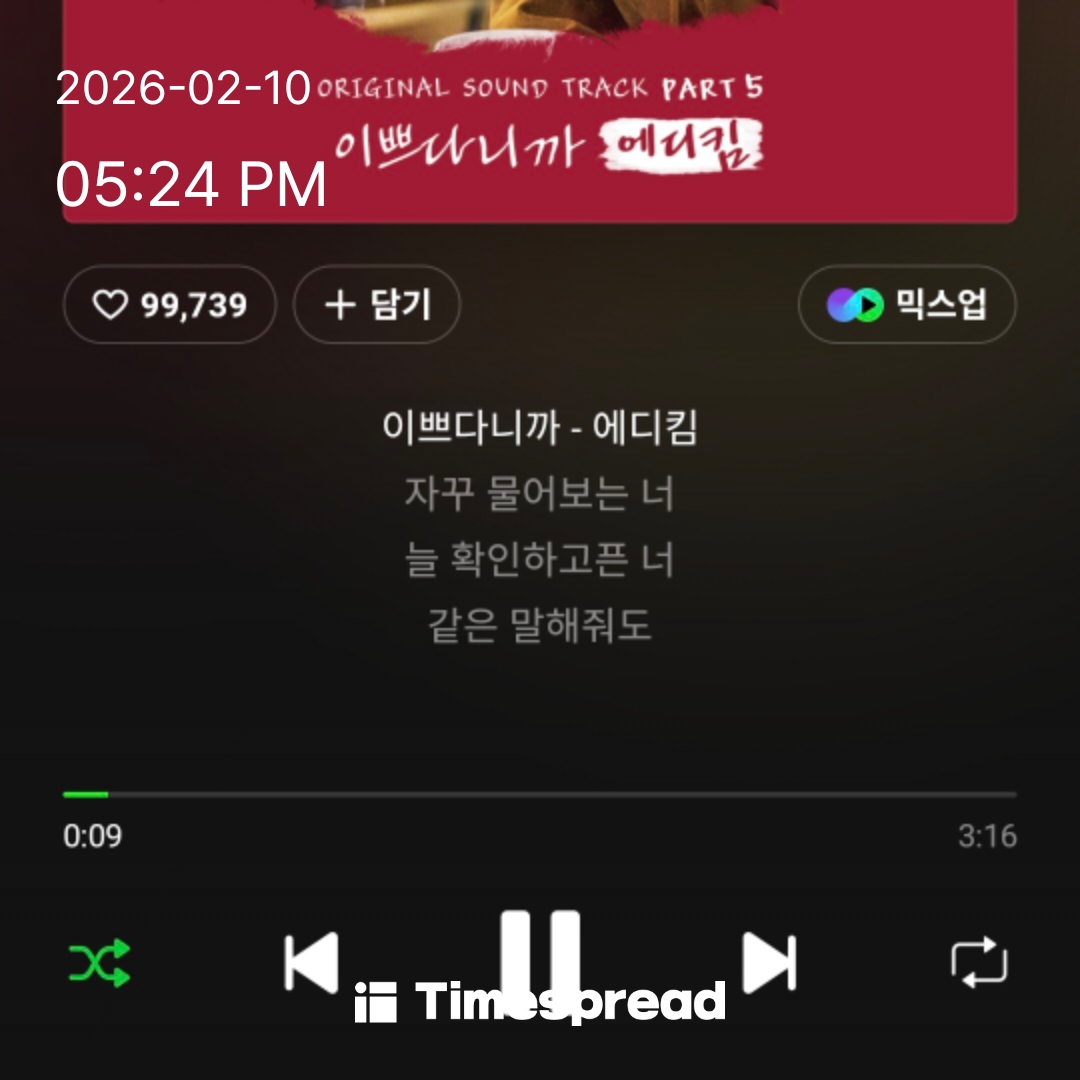1080x1080 pixels.
Task: Toggle shuffle playback mode
Action: point(99,963)
